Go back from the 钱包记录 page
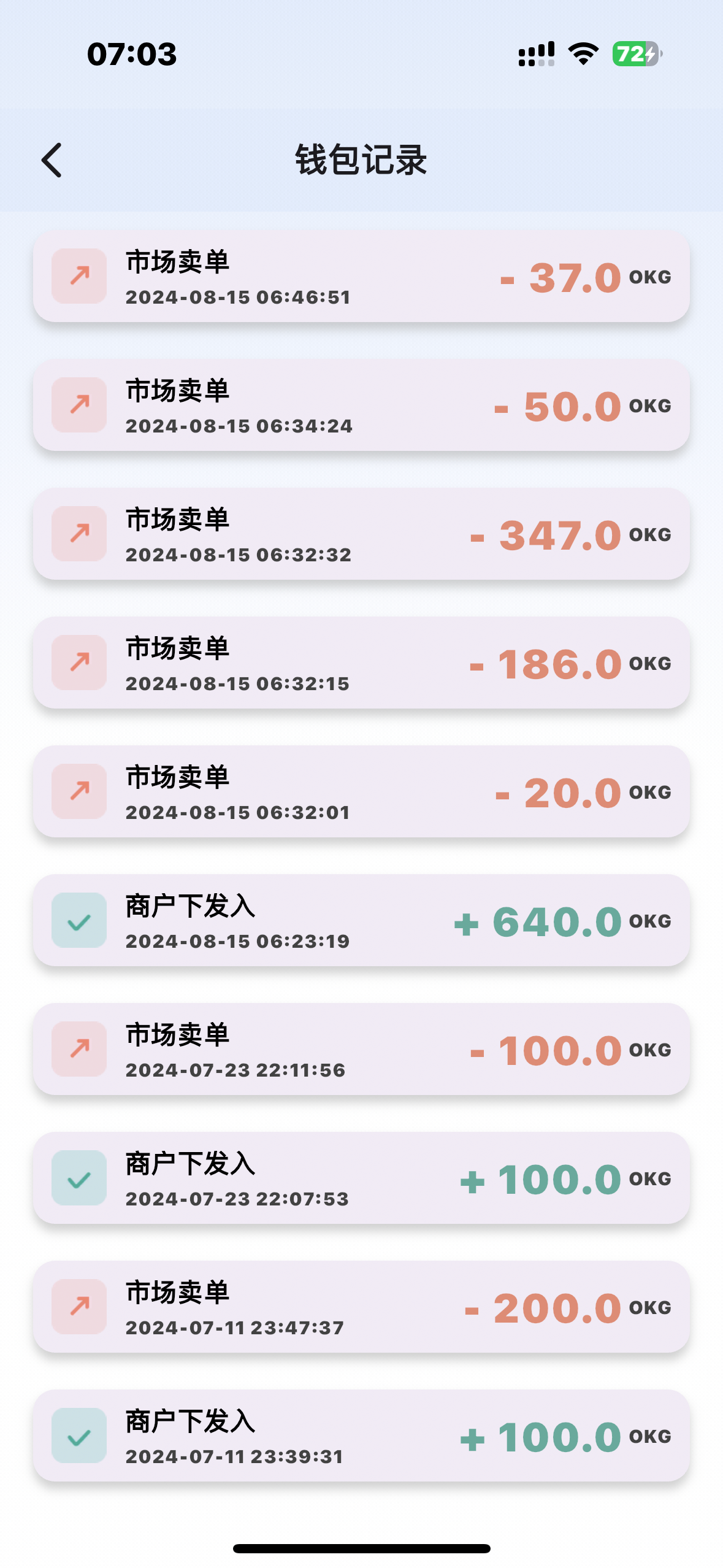 coord(52,160)
